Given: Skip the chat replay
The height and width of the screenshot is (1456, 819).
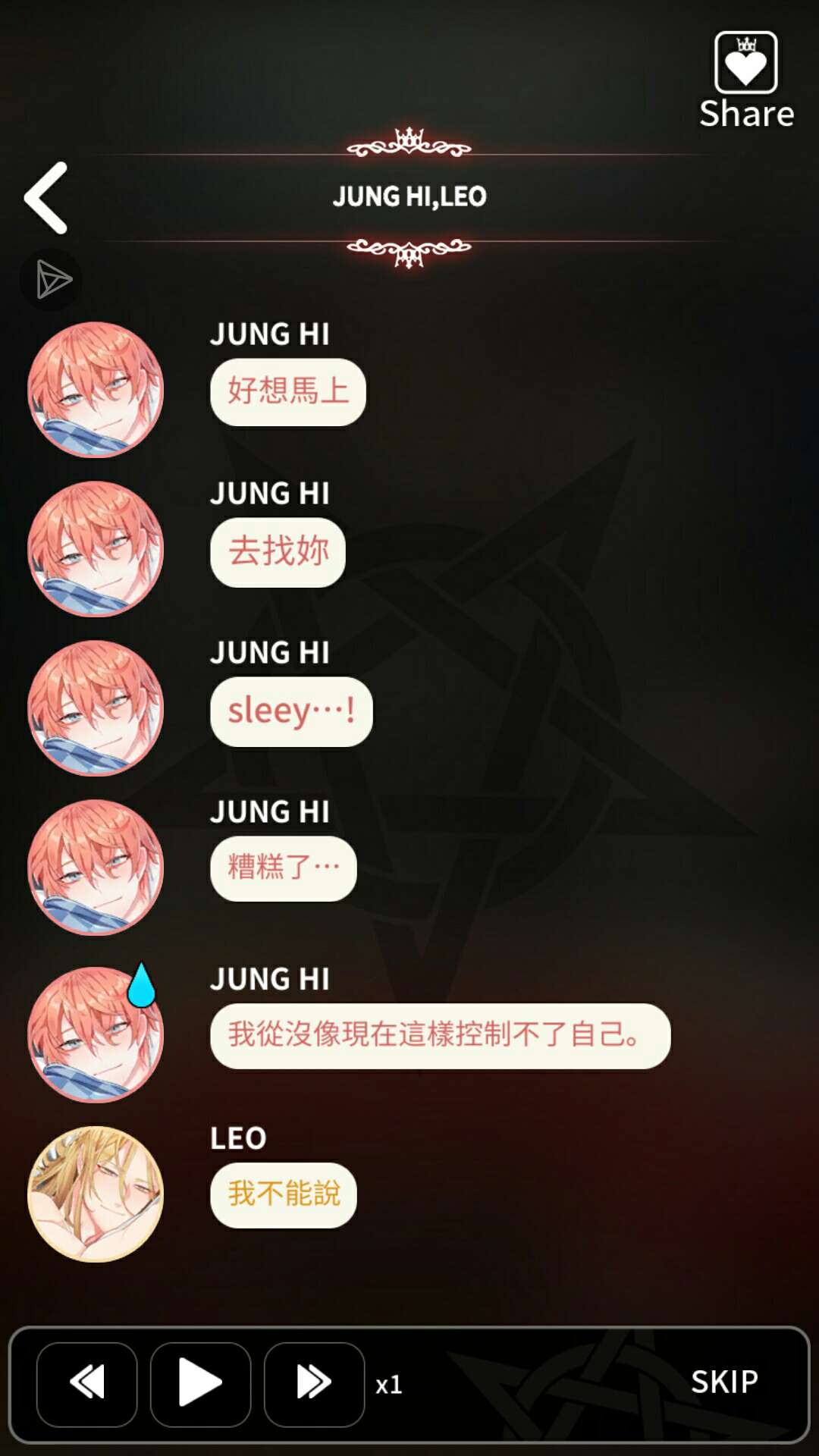Looking at the screenshot, I should coord(724,1382).
